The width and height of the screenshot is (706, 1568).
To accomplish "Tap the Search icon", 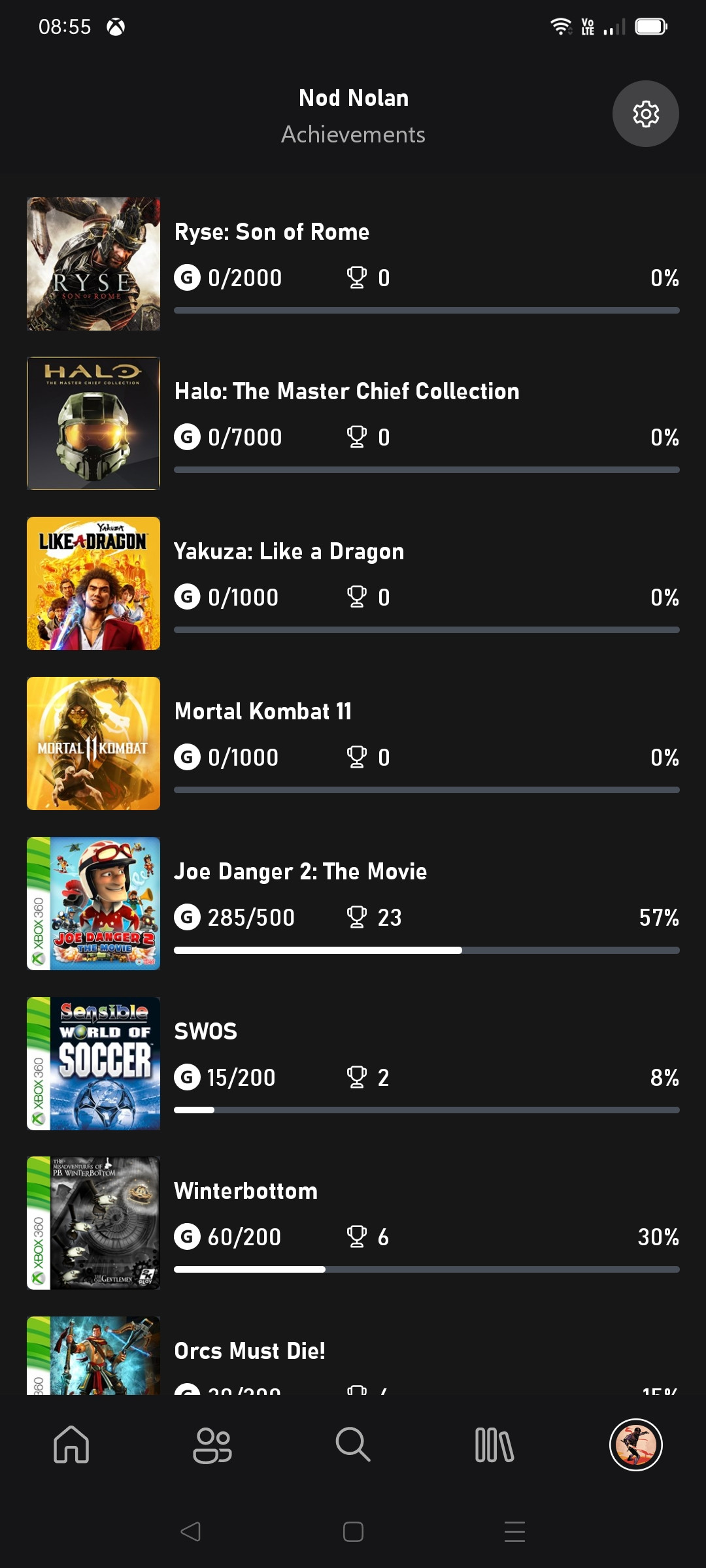I will (353, 1445).
